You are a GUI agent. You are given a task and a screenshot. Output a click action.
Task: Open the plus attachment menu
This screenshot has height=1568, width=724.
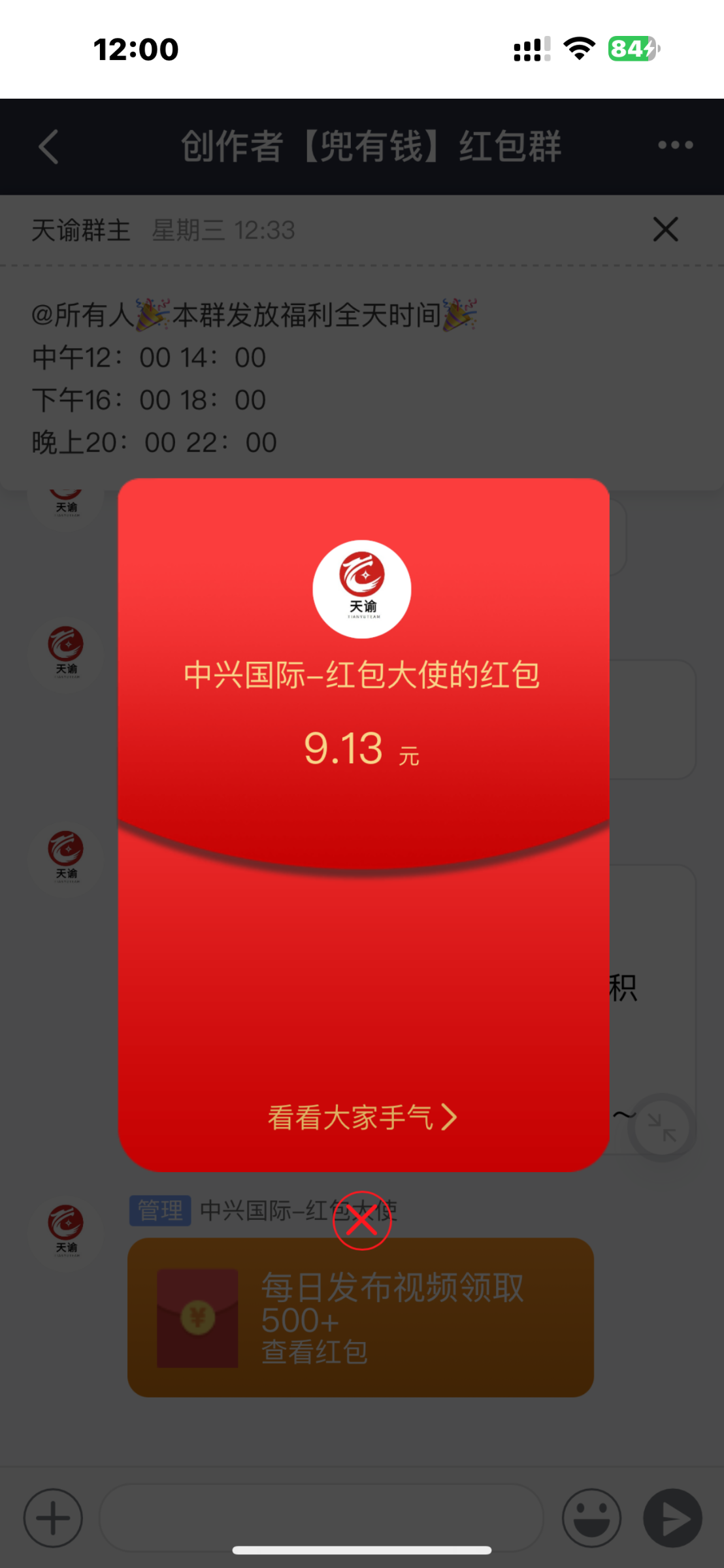point(53,1518)
